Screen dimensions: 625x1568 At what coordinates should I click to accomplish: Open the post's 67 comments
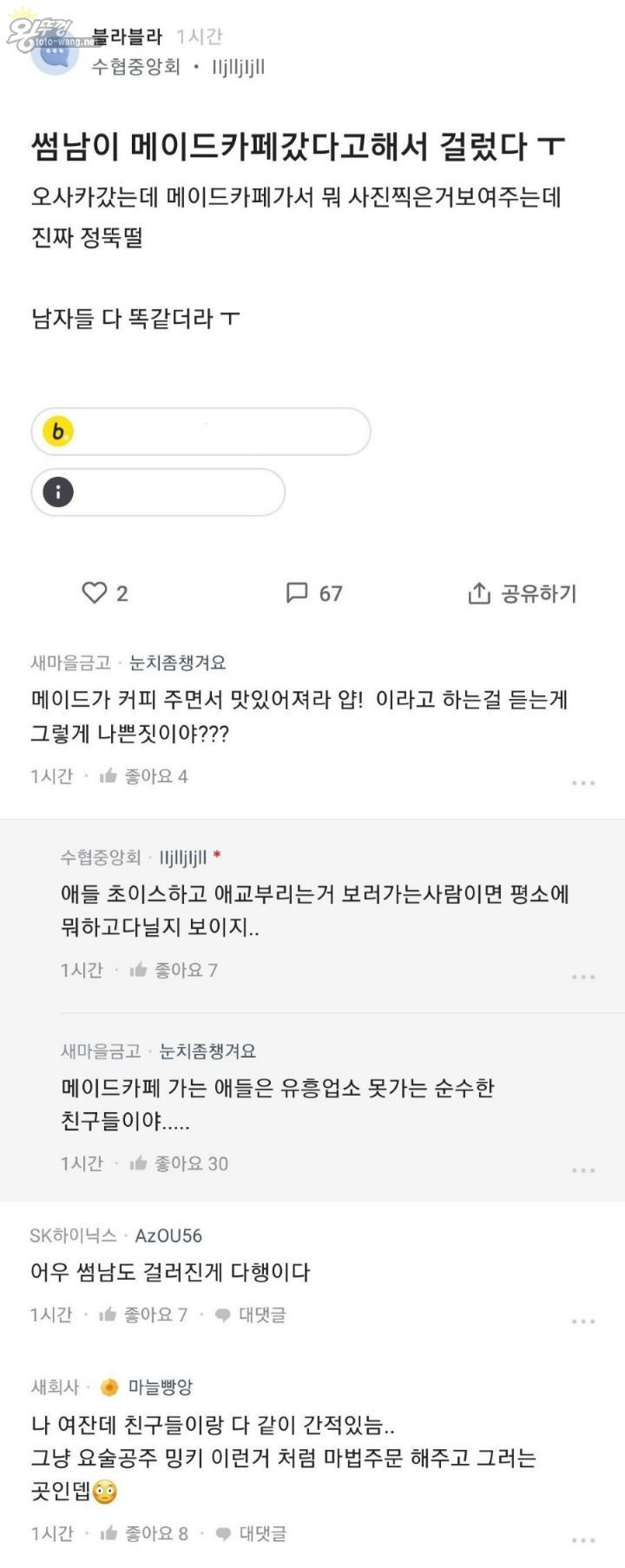pyautogui.click(x=313, y=593)
